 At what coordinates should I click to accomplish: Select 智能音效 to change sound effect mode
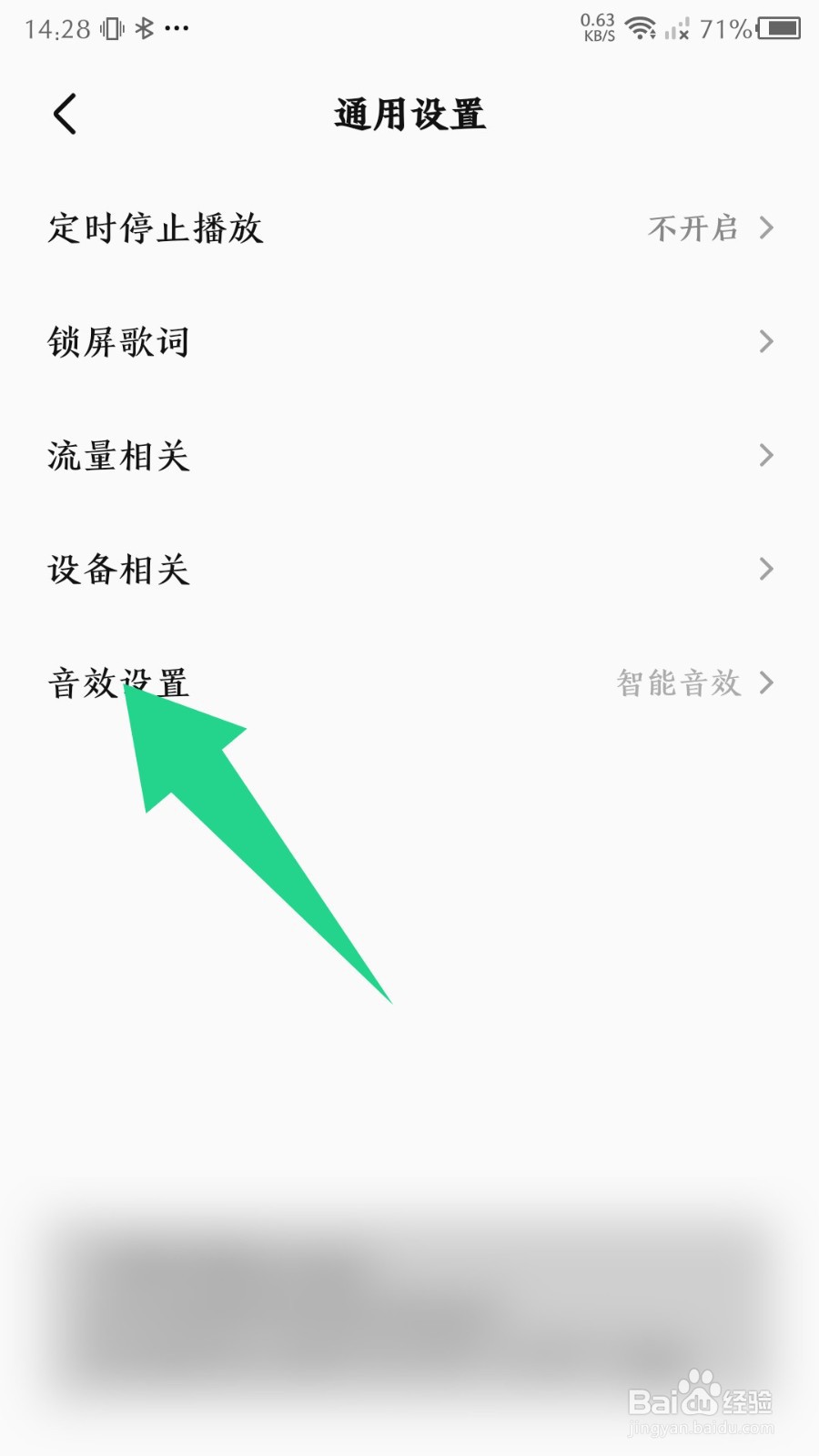click(x=679, y=683)
